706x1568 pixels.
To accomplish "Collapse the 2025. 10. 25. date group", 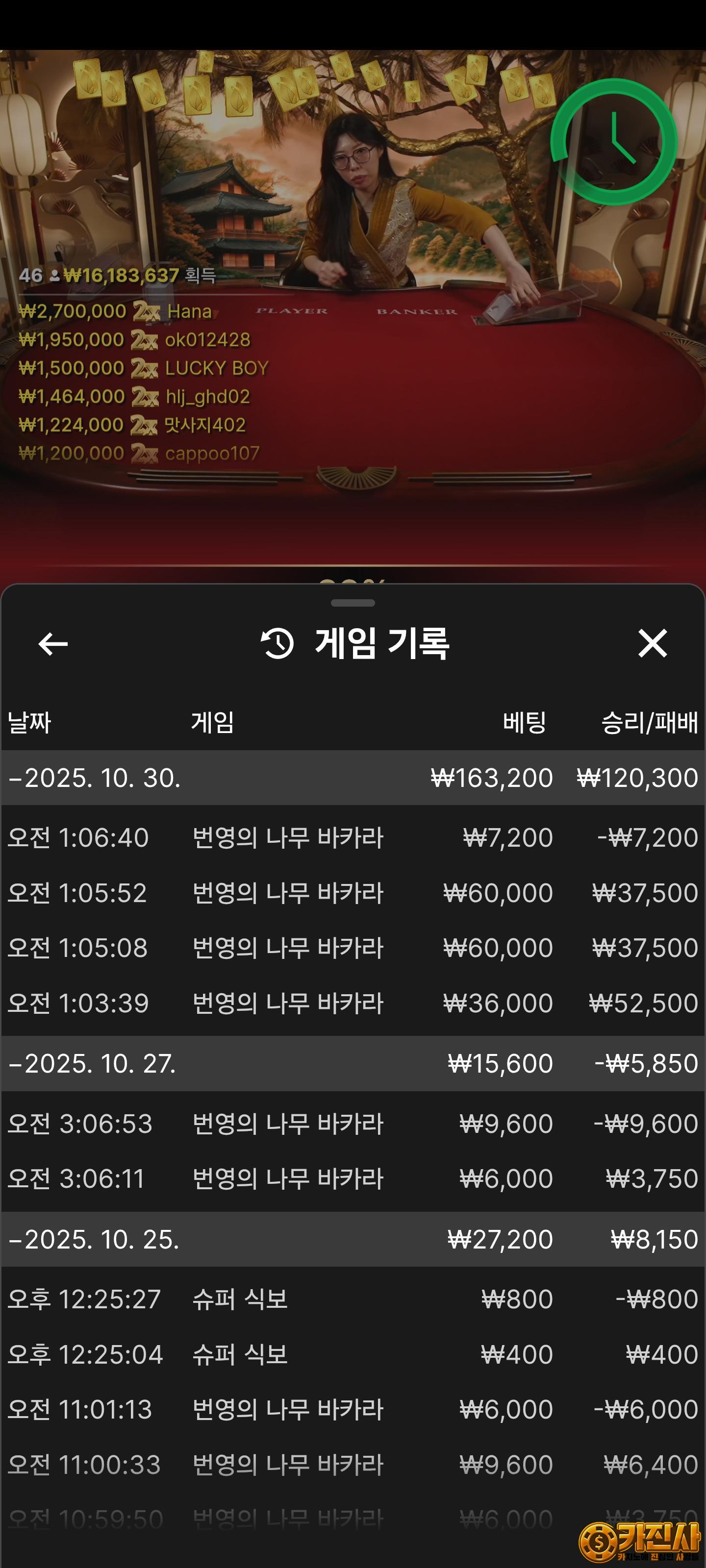I will (95, 1239).
